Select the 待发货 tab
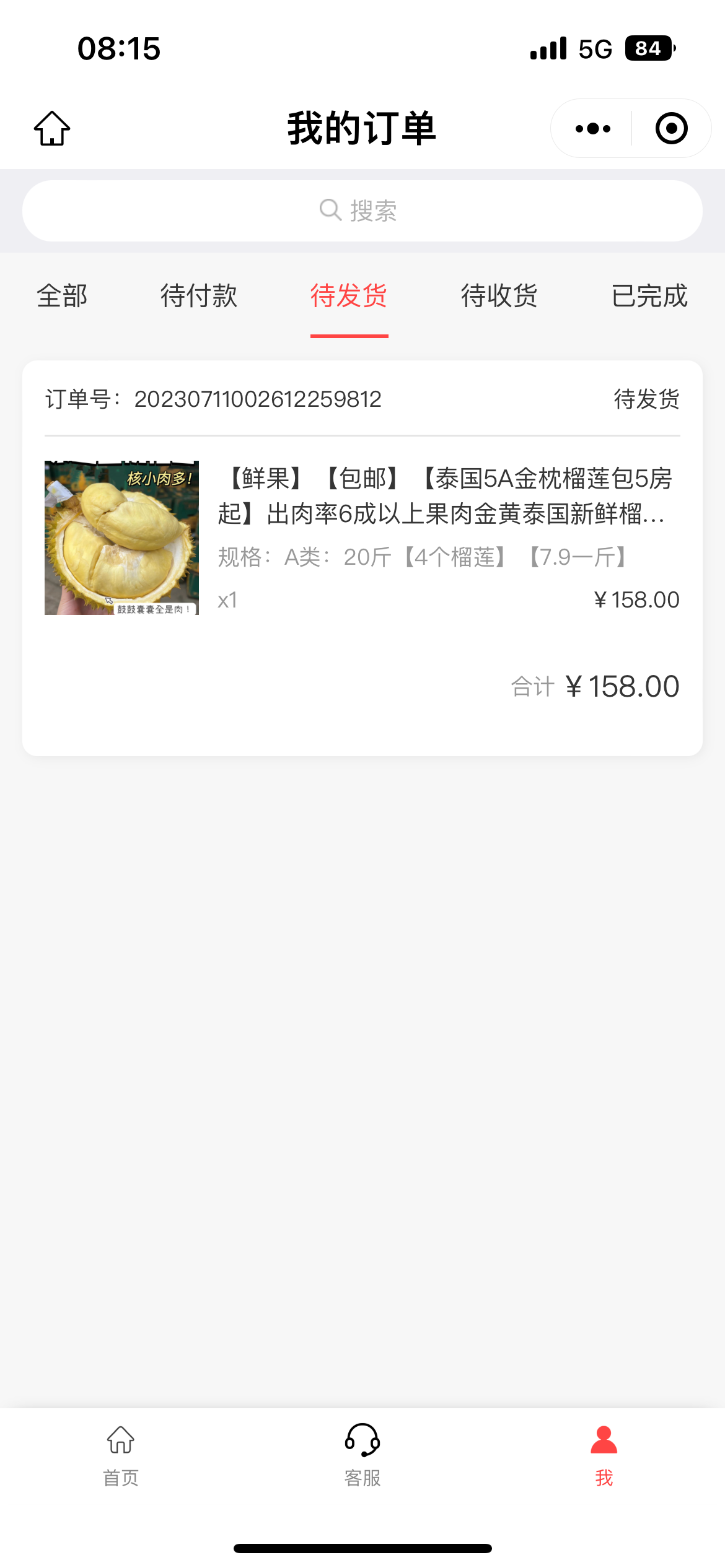This screenshot has width=725, height=1568. [x=349, y=296]
